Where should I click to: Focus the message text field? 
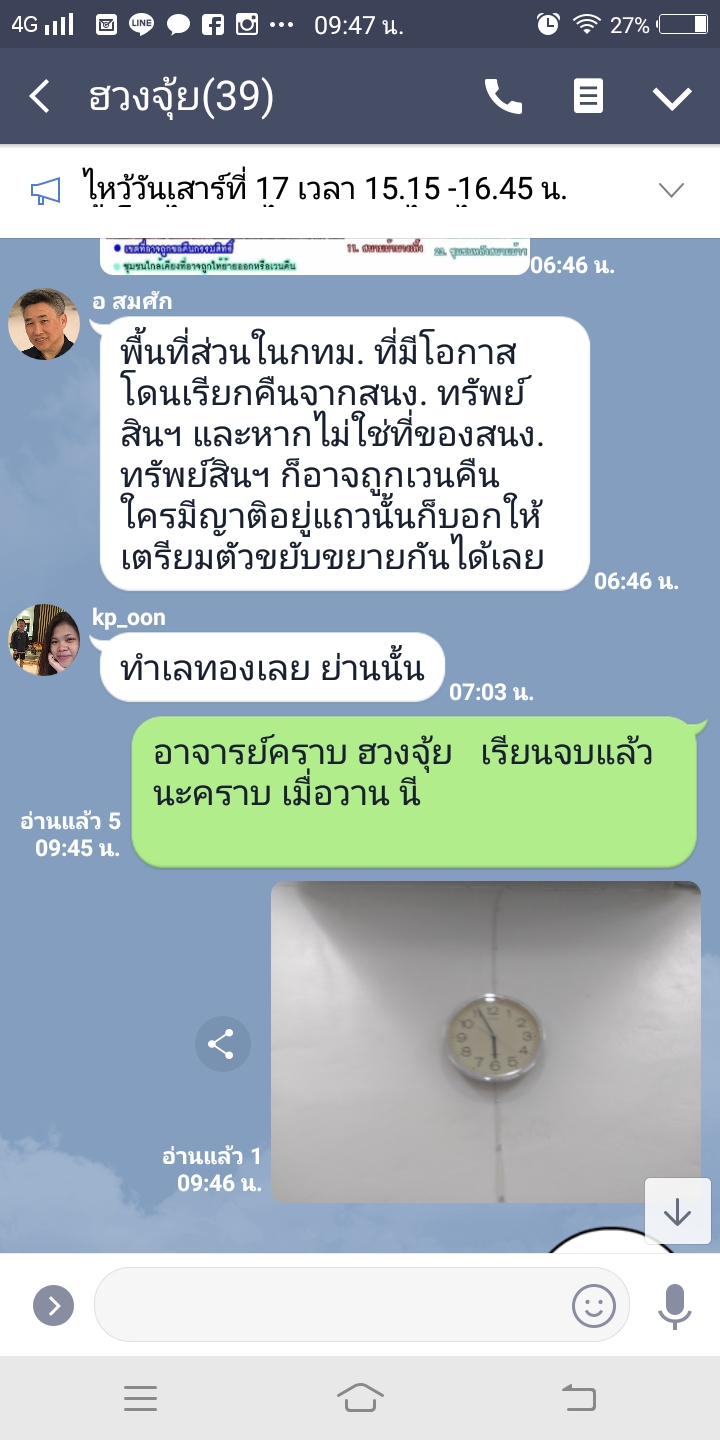click(330, 1305)
